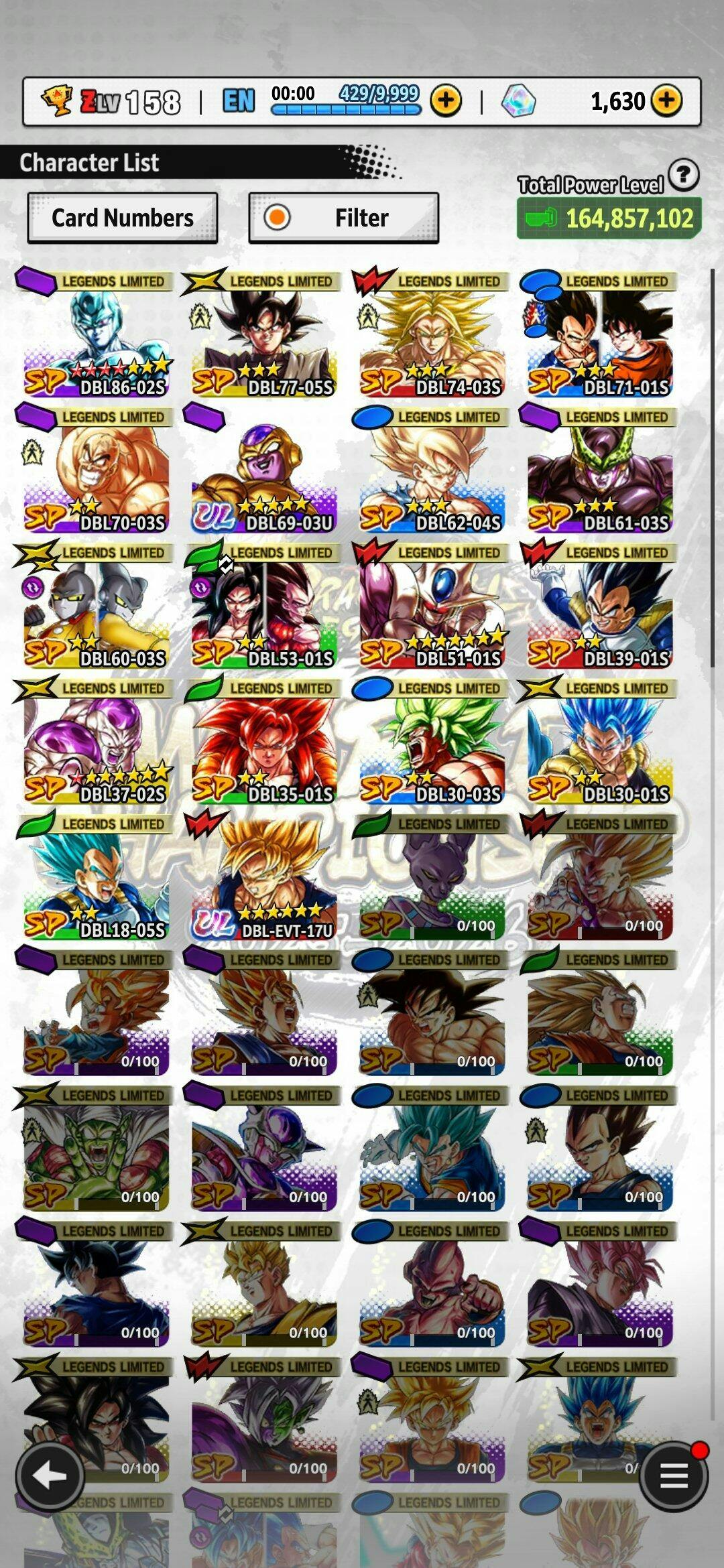This screenshot has width=724, height=1568.
Task: Tap the Card Numbers button
Action: (123, 218)
